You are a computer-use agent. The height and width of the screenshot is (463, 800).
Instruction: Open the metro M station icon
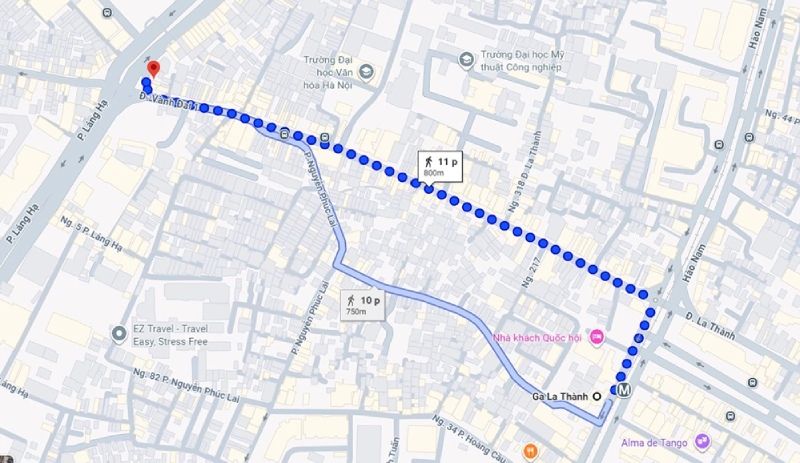tap(625, 390)
